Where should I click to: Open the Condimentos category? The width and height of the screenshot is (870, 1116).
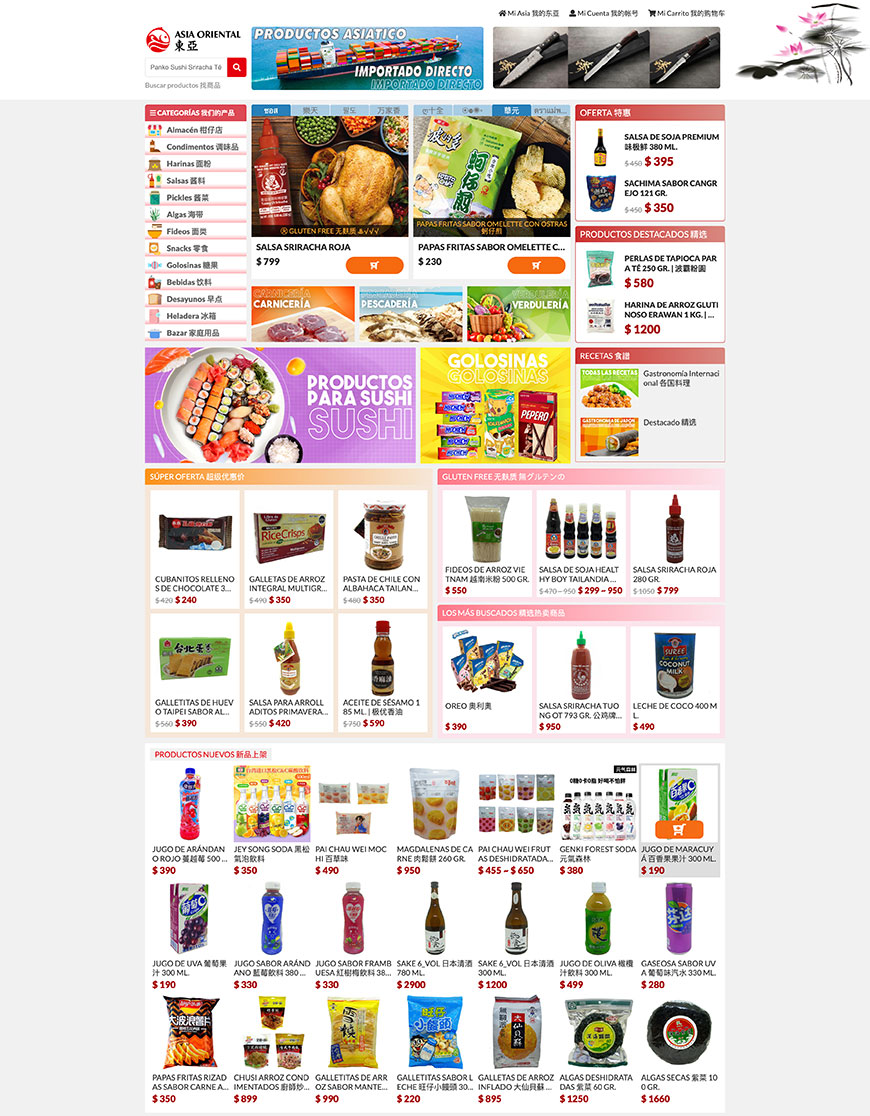[x=196, y=147]
